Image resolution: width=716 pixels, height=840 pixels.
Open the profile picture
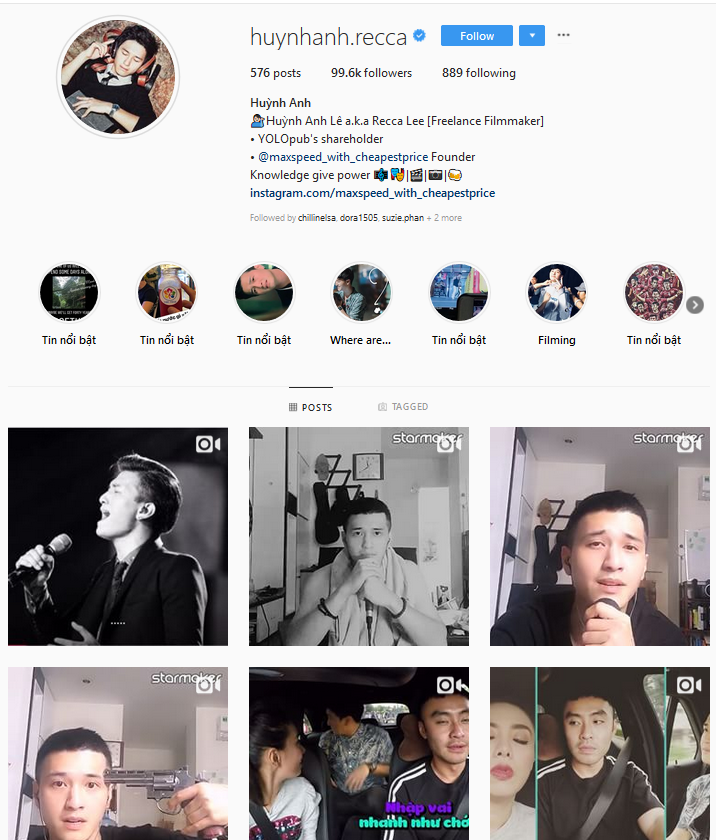118,77
